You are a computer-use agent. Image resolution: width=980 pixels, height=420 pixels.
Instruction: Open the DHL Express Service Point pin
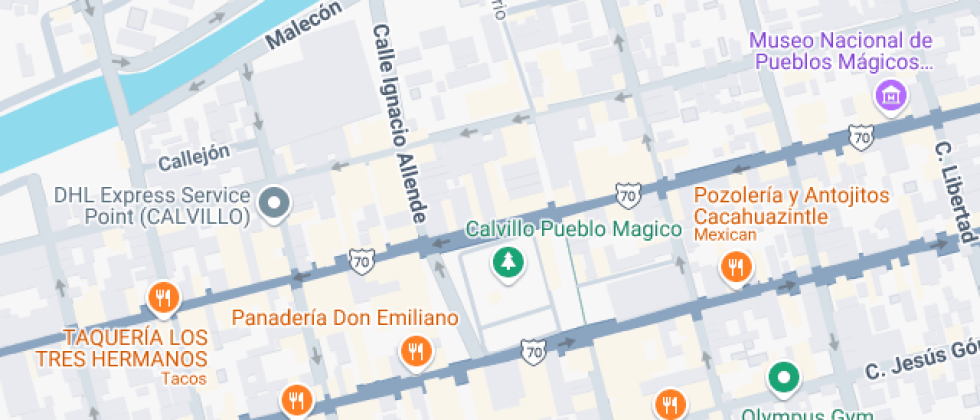(x=273, y=203)
